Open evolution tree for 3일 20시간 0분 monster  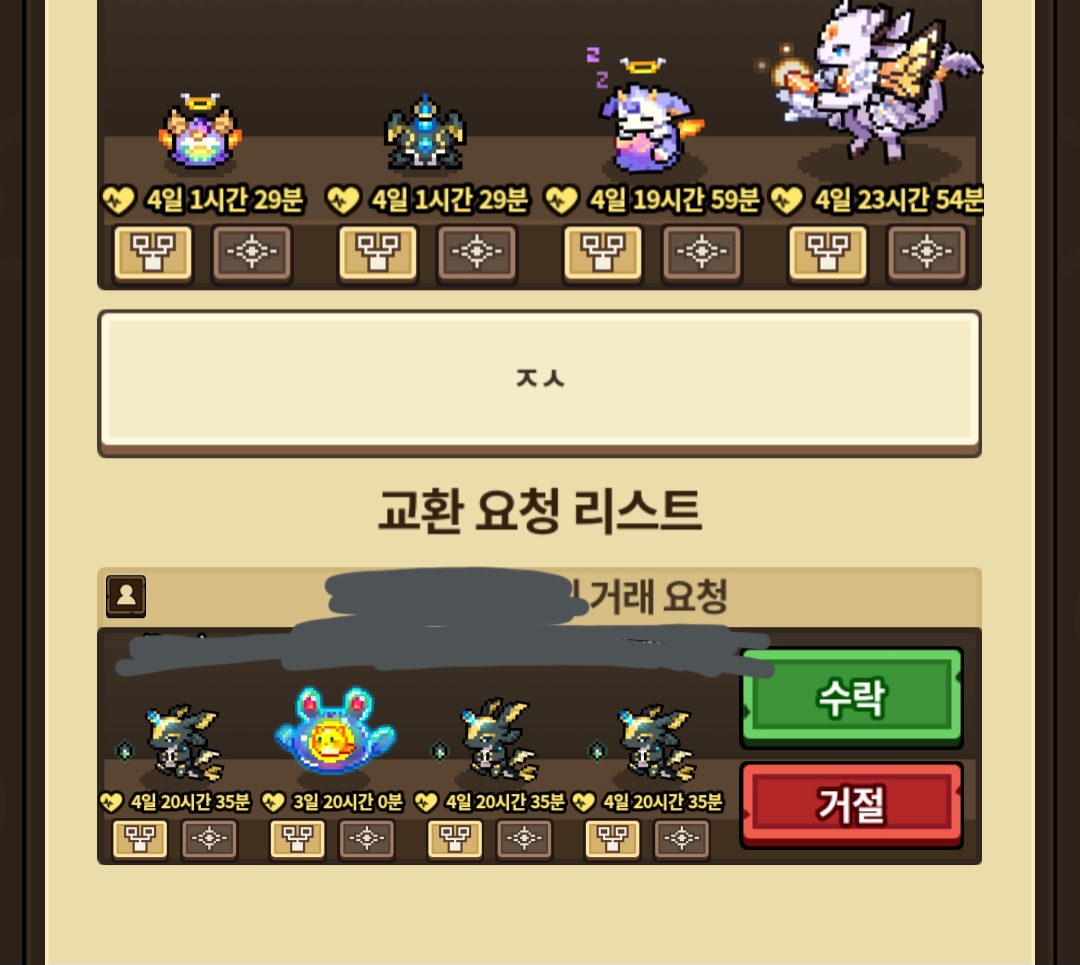(x=297, y=839)
